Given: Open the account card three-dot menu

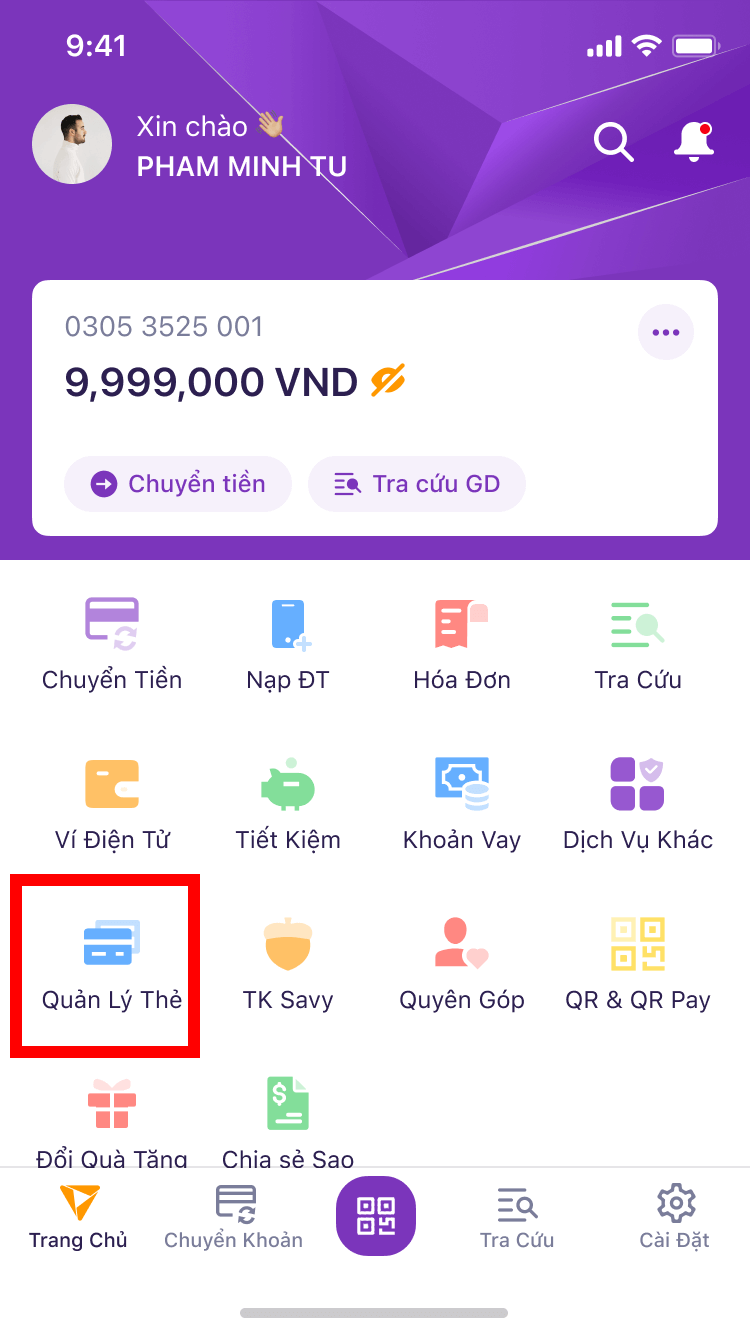Looking at the screenshot, I should 665,332.
